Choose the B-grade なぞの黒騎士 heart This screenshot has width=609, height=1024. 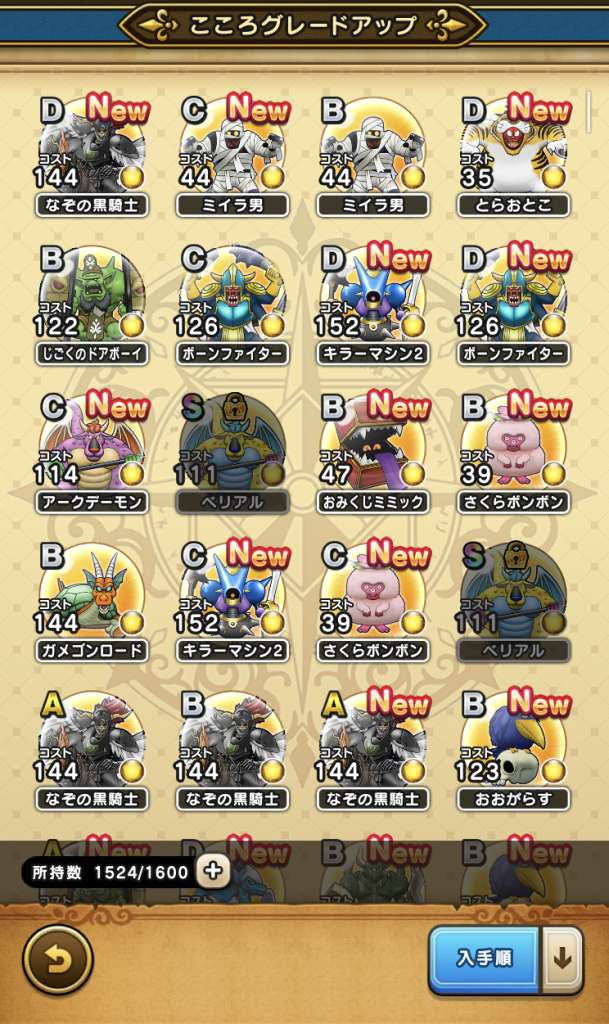[x=233, y=745]
